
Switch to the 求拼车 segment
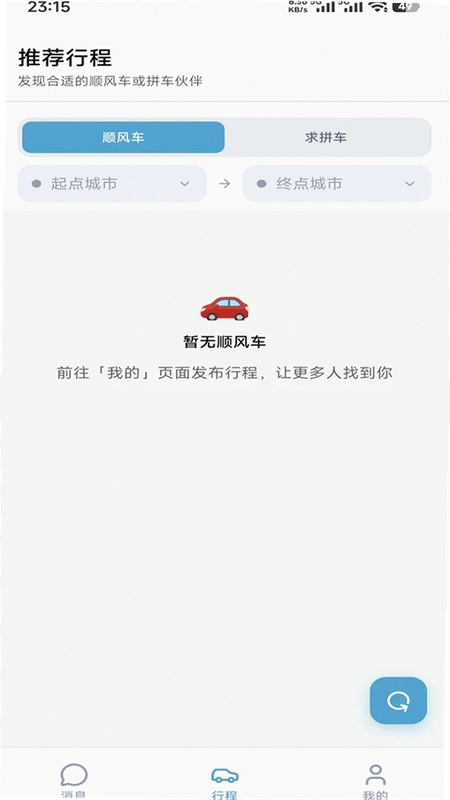pyautogui.click(x=327, y=137)
